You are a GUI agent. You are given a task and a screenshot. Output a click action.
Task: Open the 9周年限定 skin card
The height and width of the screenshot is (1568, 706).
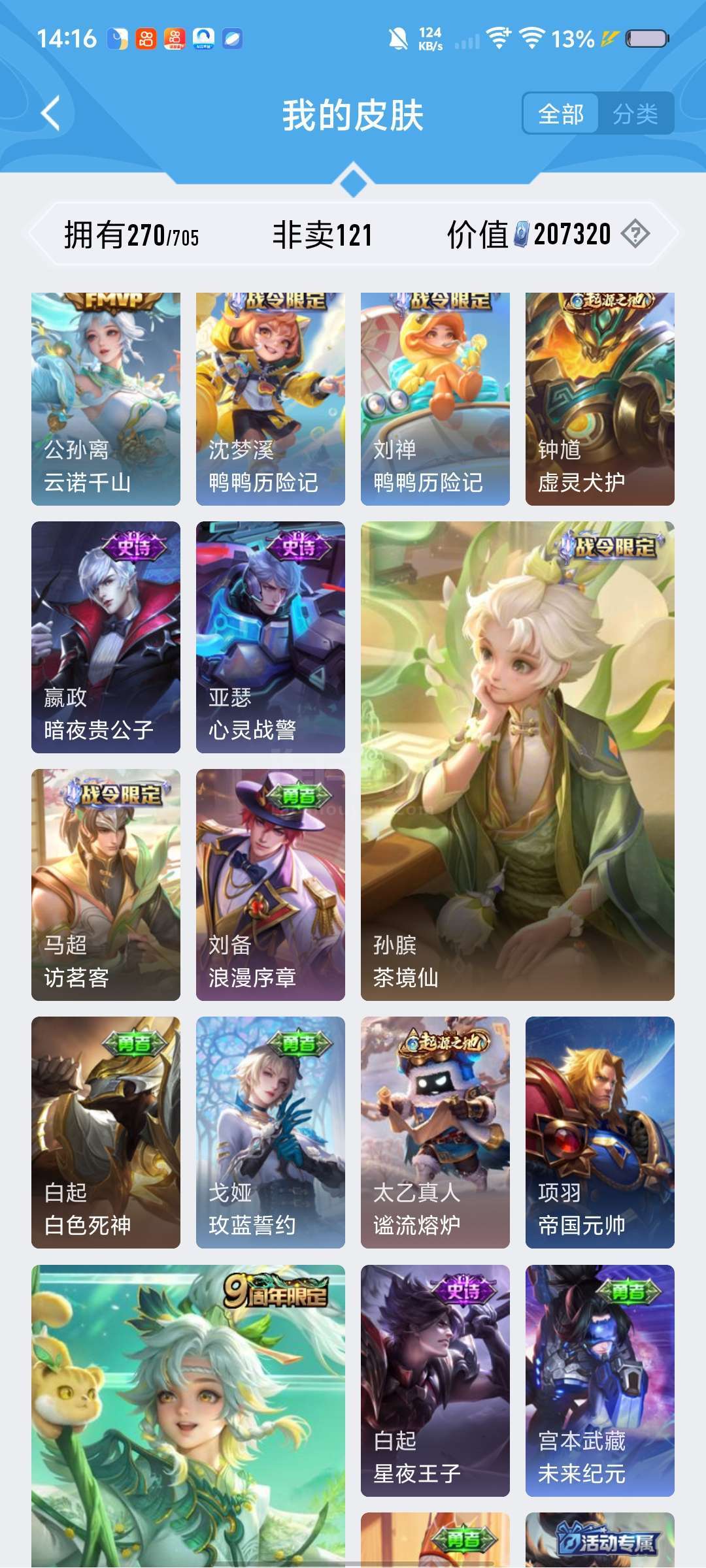coord(188,1416)
